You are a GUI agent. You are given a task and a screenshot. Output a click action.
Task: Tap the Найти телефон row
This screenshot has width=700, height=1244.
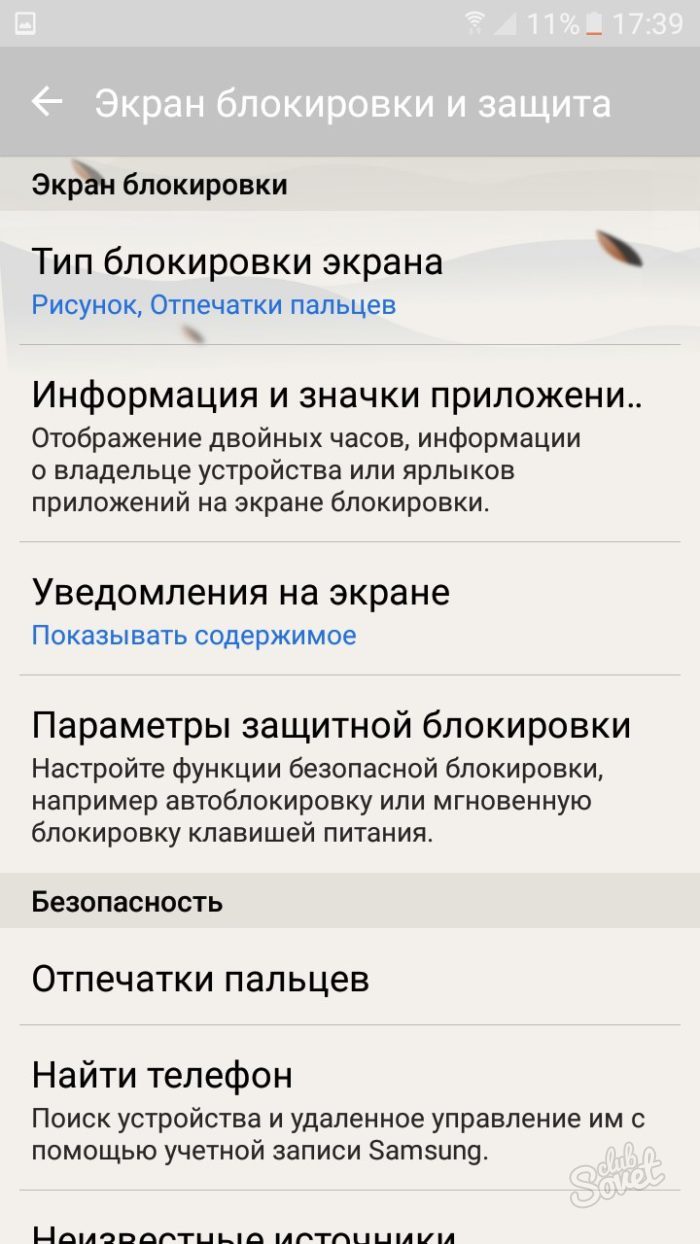[350, 1108]
